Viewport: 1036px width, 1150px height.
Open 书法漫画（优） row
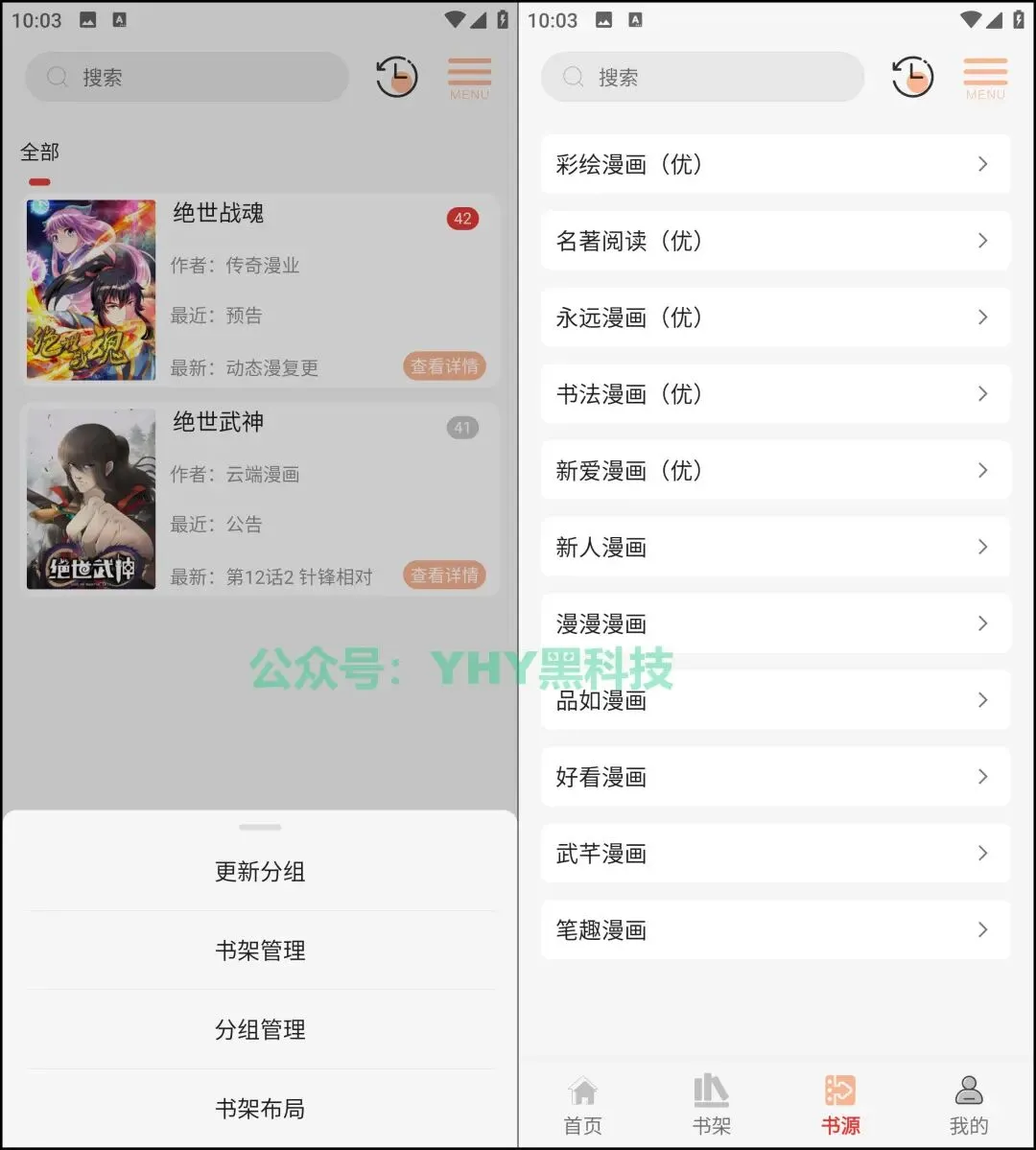[775, 393]
